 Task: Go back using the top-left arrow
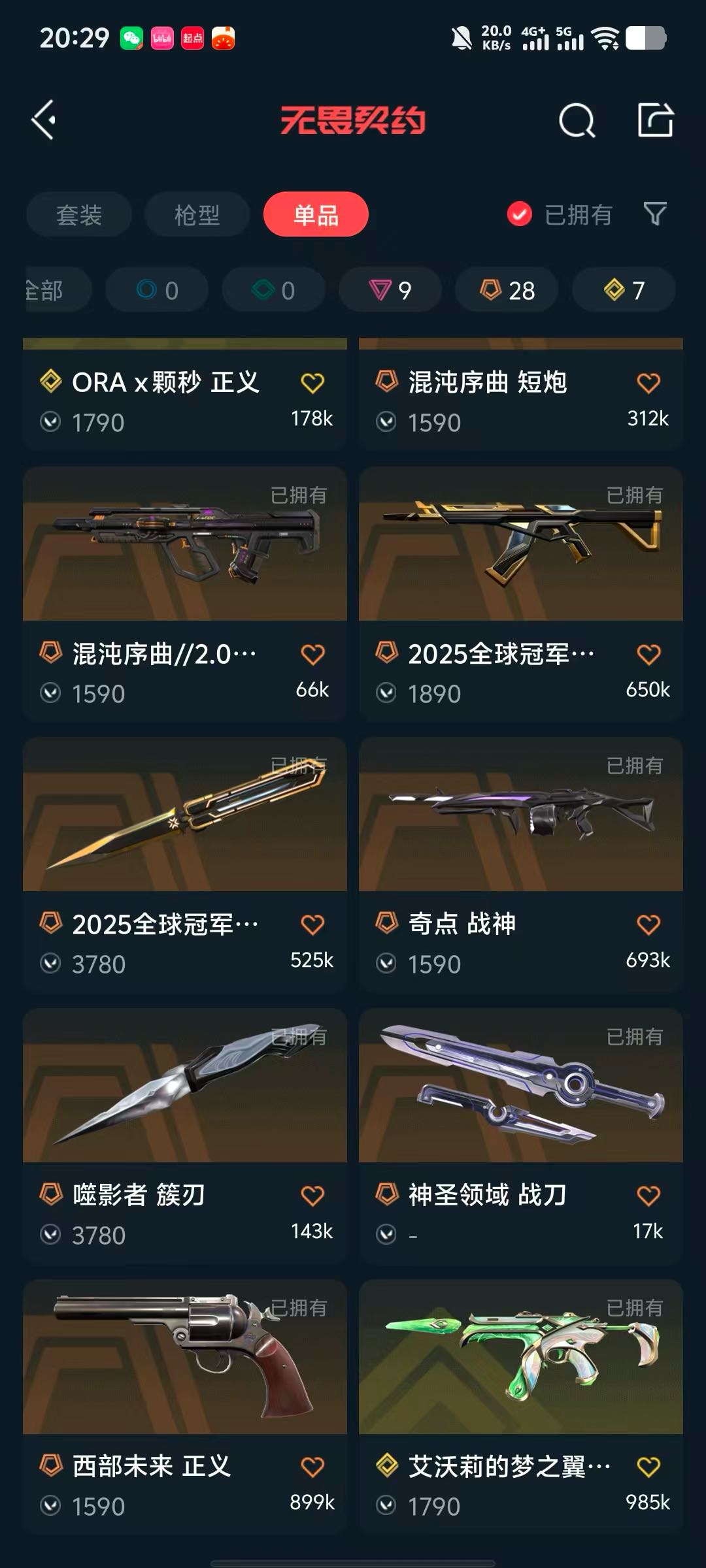(x=44, y=120)
